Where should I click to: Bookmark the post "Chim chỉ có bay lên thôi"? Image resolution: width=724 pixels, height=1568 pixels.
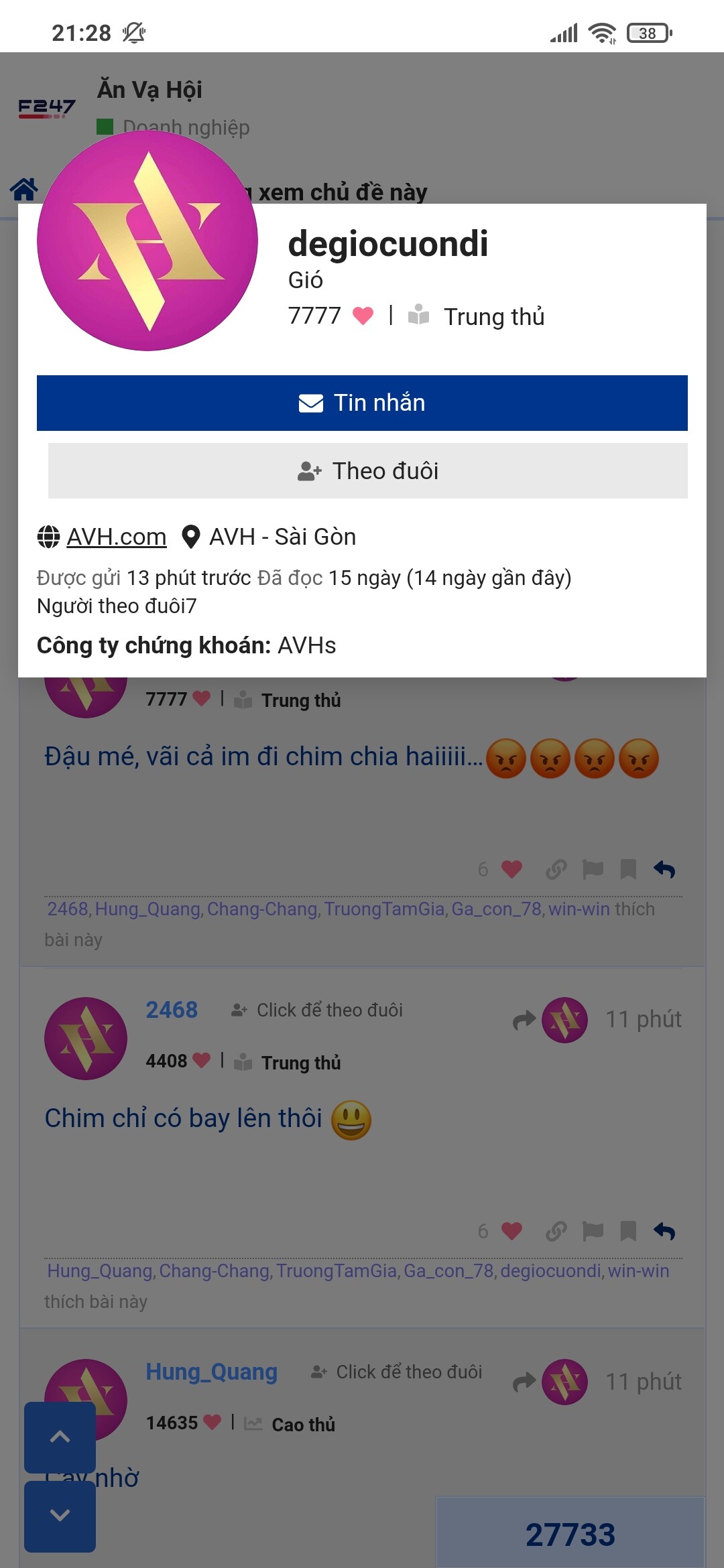[628, 1231]
